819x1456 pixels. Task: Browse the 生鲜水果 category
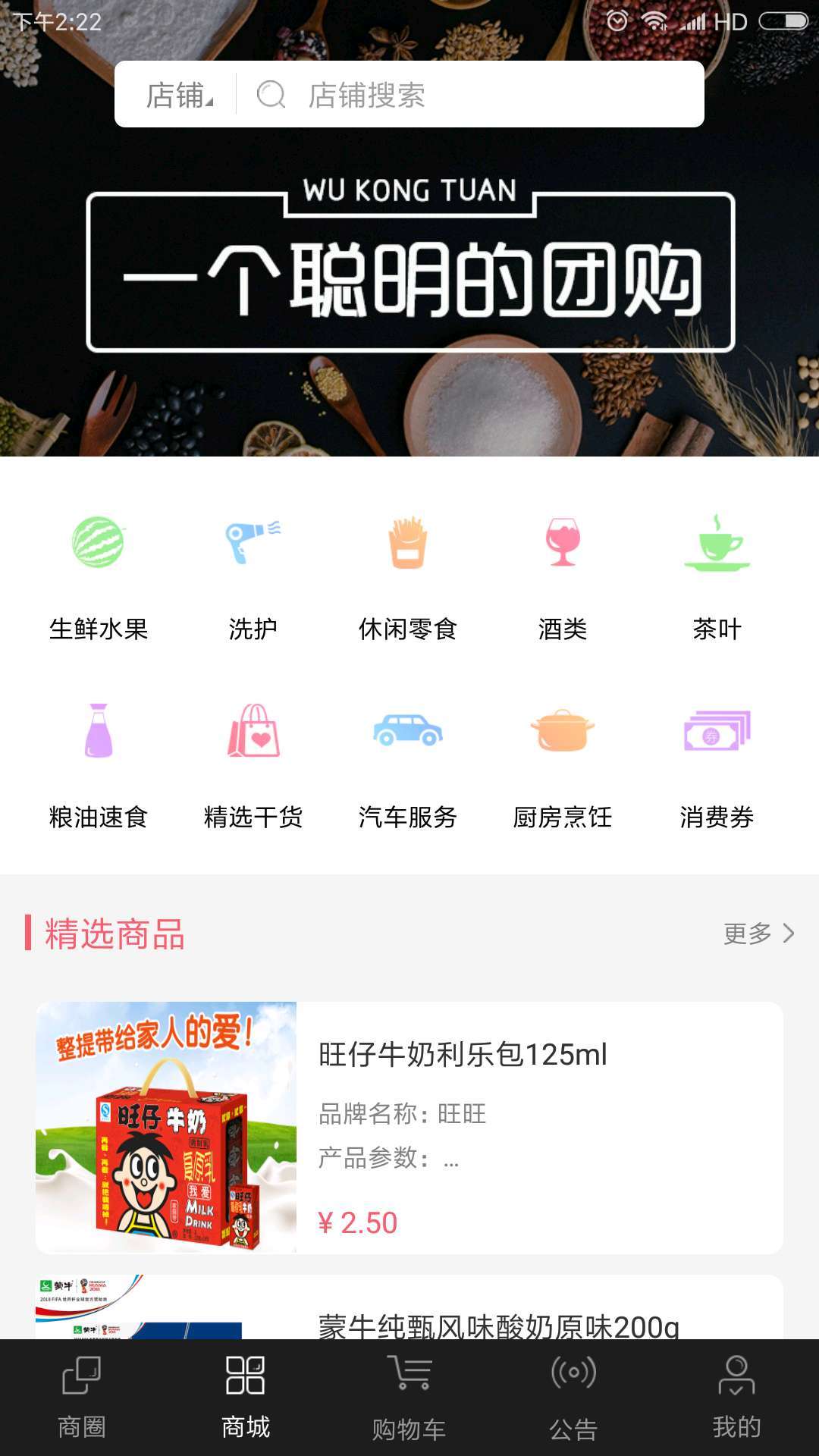(x=98, y=576)
